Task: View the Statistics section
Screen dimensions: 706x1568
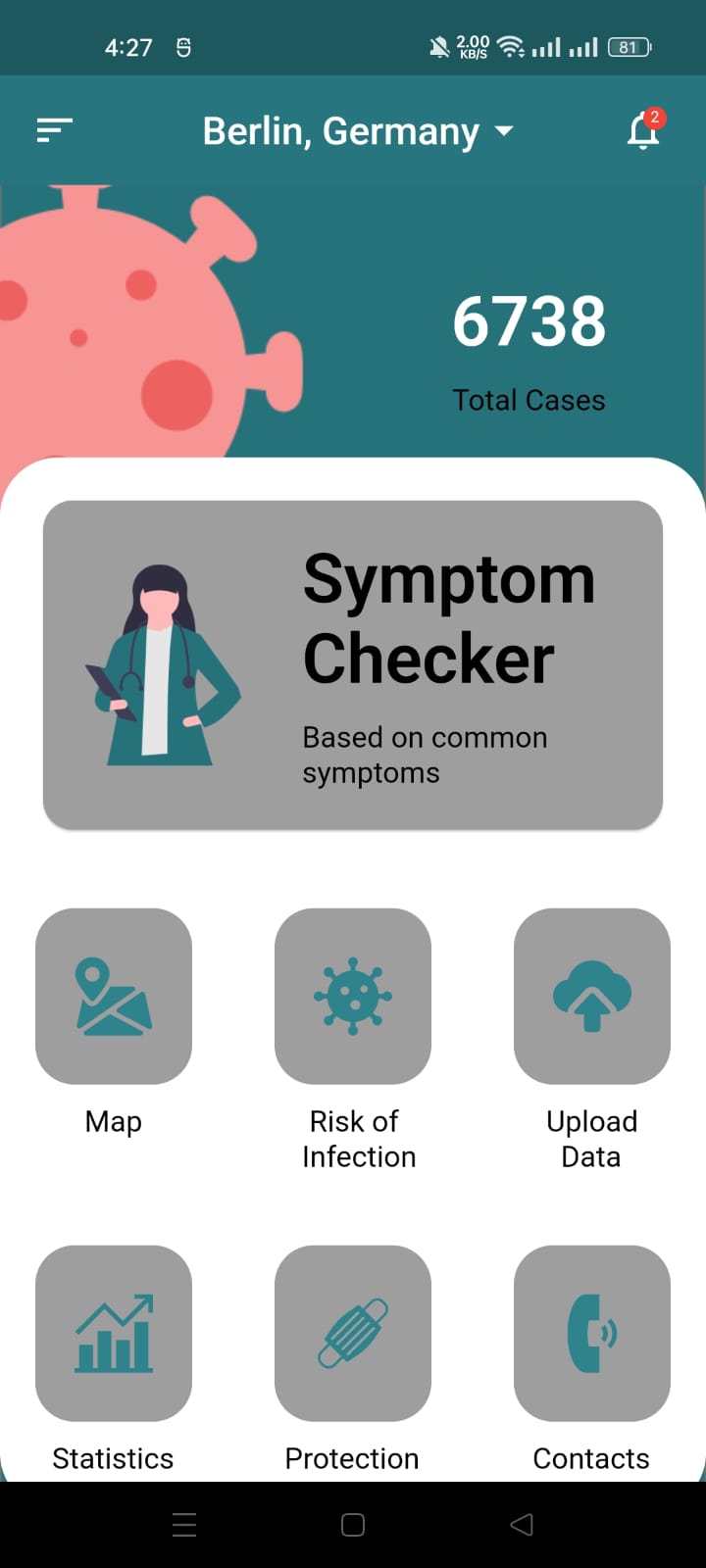Action: (114, 1333)
